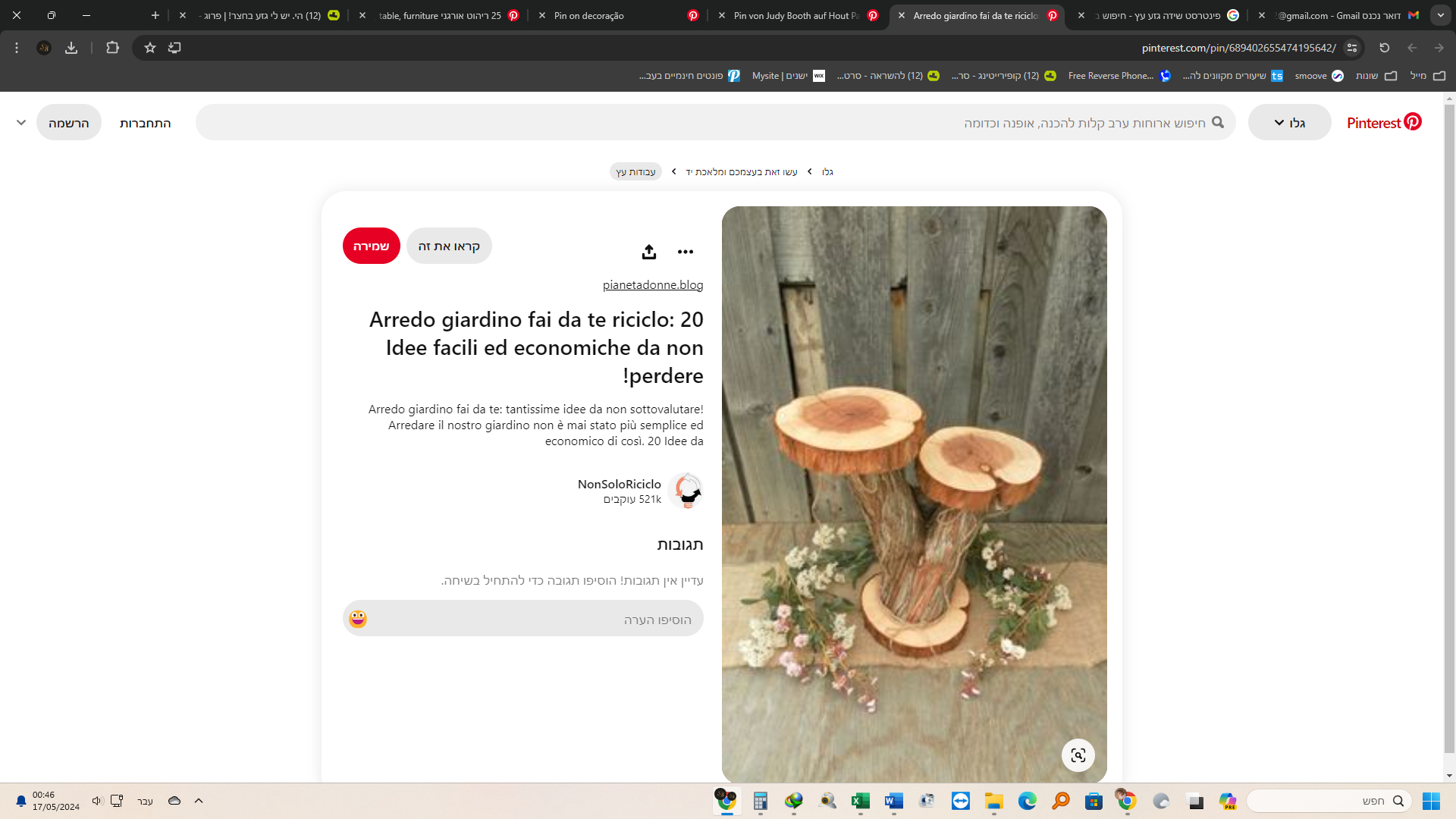
Task: Open the pin's three-dot options menu
Action: coord(686,252)
